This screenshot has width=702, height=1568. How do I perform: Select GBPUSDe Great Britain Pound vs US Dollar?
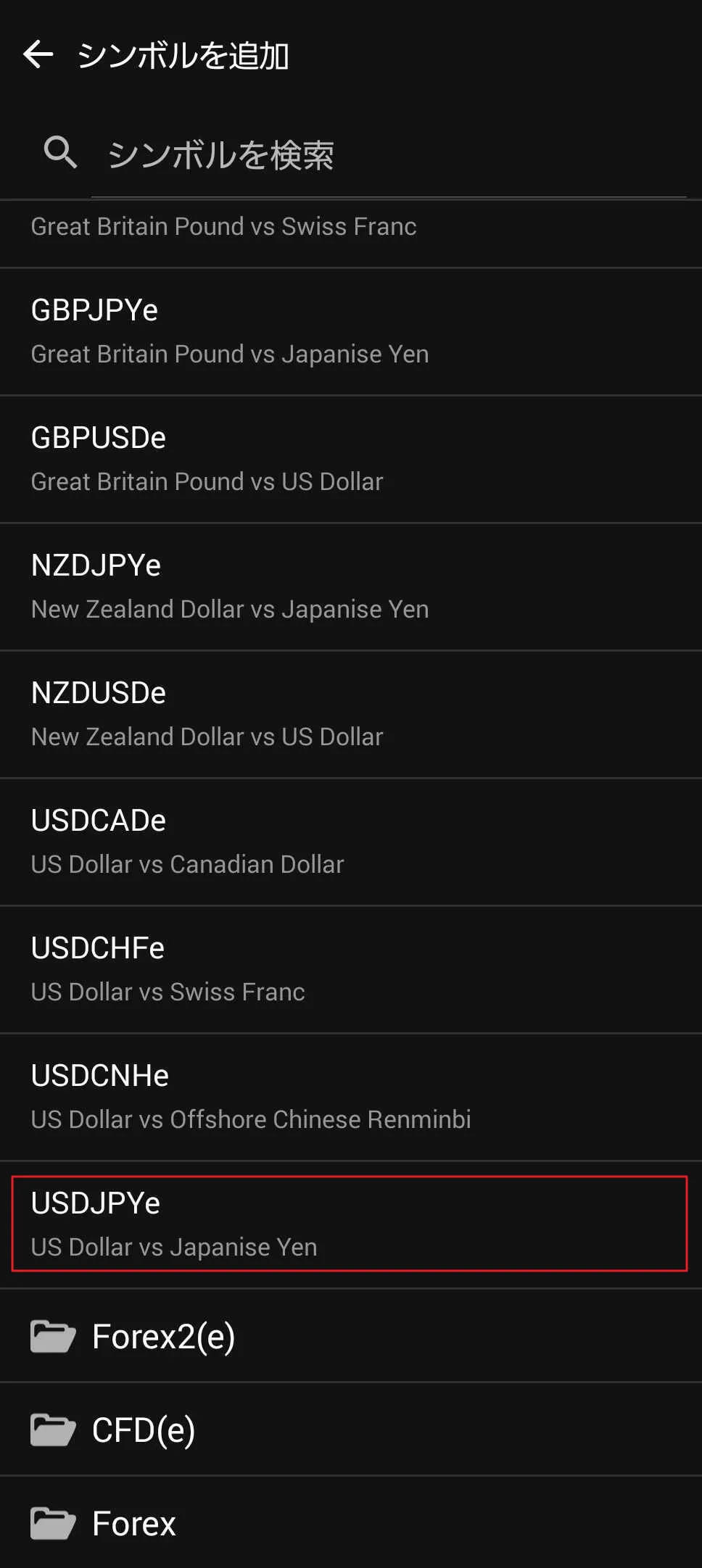pyautogui.click(x=351, y=460)
